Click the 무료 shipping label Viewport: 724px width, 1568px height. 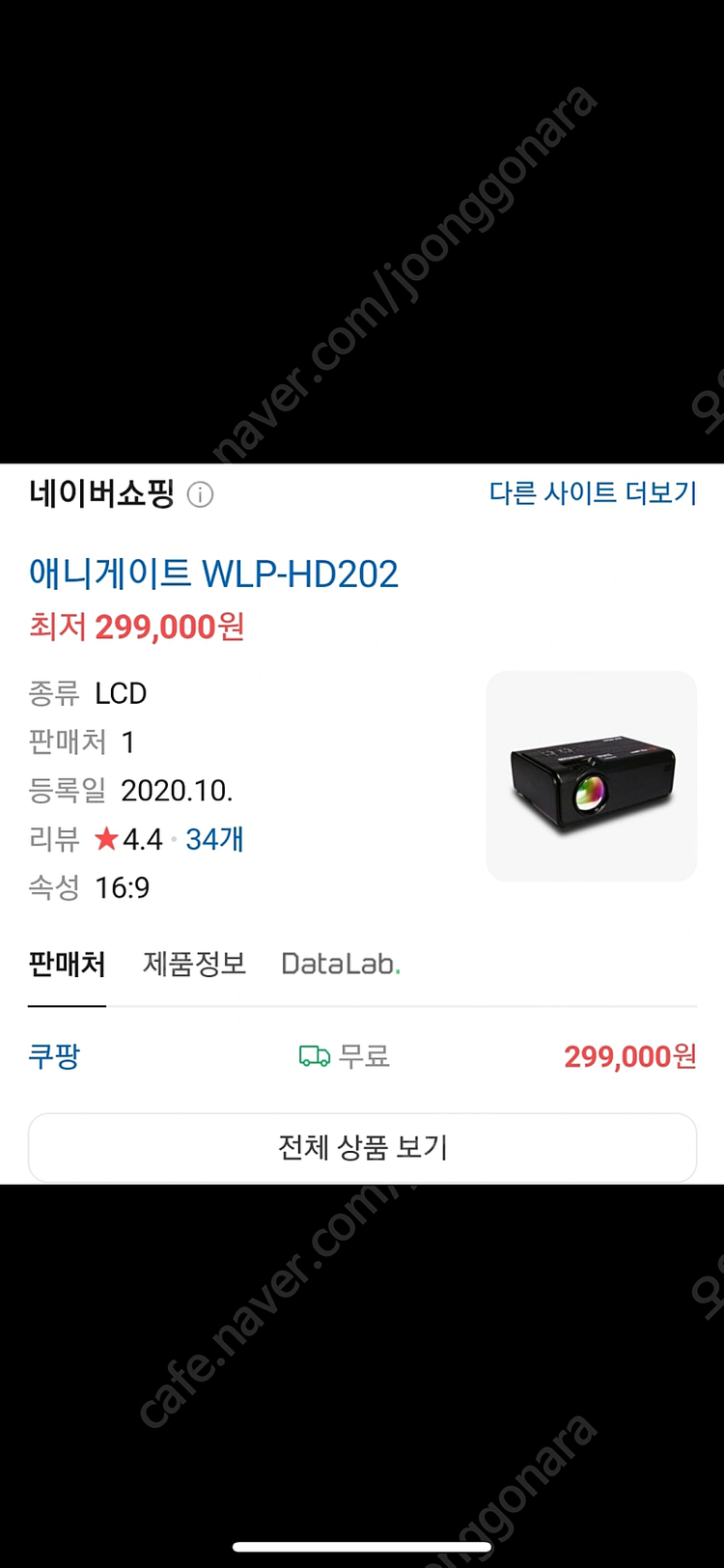point(367,1056)
